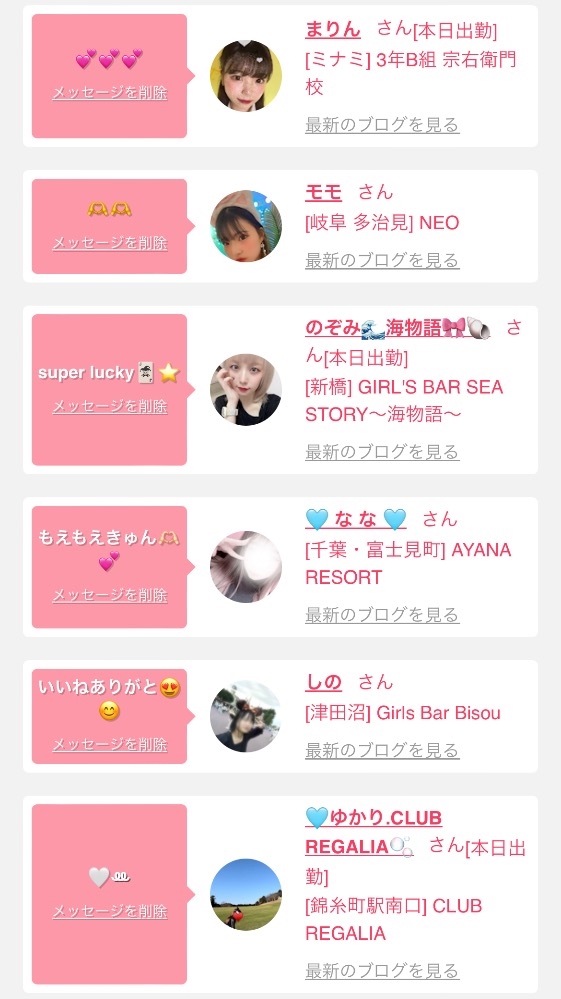Open モモ's profile name link

pyautogui.click(x=323, y=192)
